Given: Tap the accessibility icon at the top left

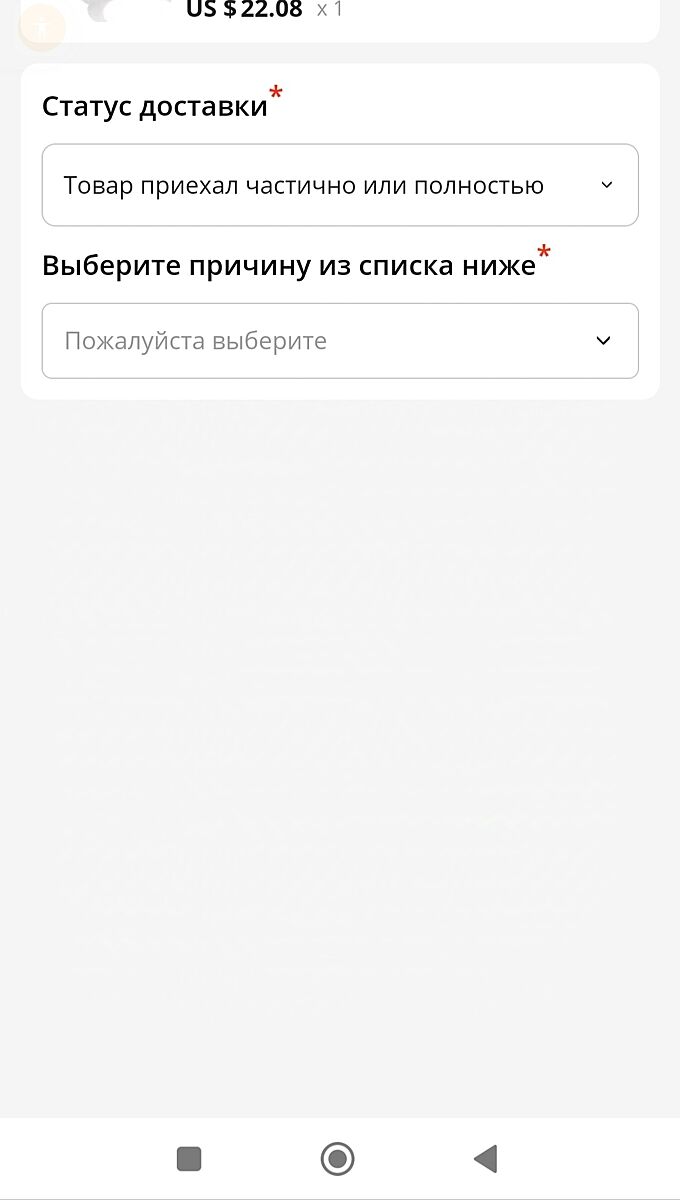Looking at the screenshot, I should tap(40, 27).
